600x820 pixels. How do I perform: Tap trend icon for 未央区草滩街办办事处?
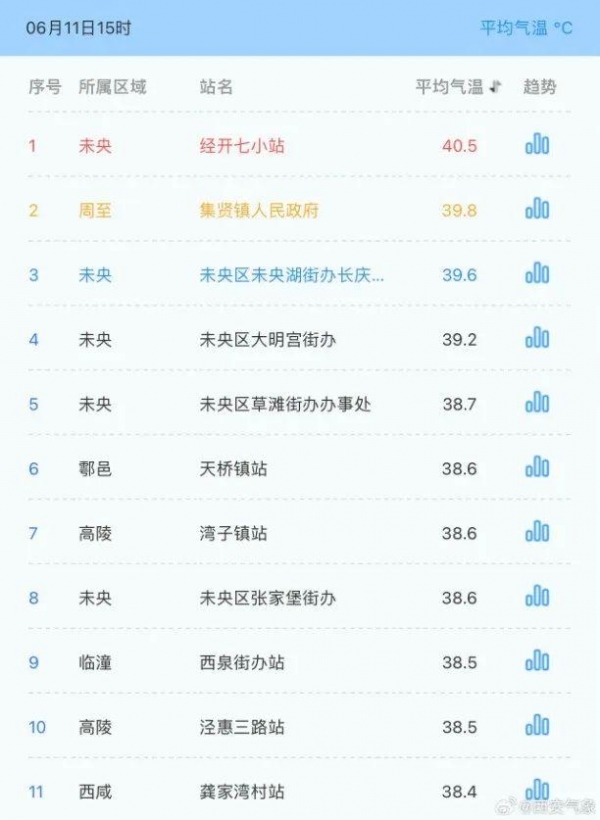point(537,403)
